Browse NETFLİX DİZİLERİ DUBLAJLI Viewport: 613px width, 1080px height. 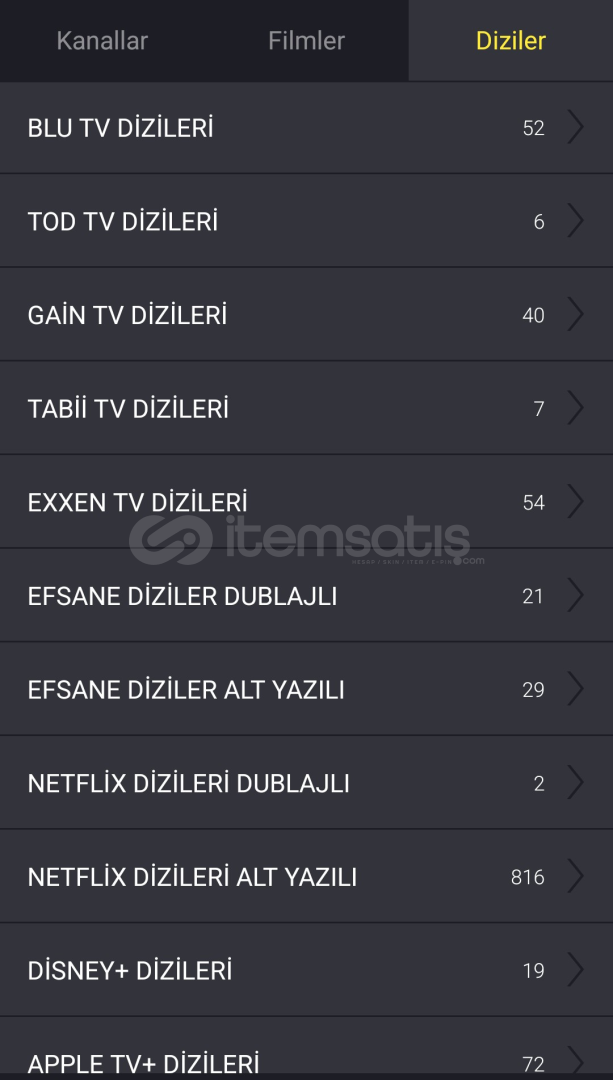306,783
